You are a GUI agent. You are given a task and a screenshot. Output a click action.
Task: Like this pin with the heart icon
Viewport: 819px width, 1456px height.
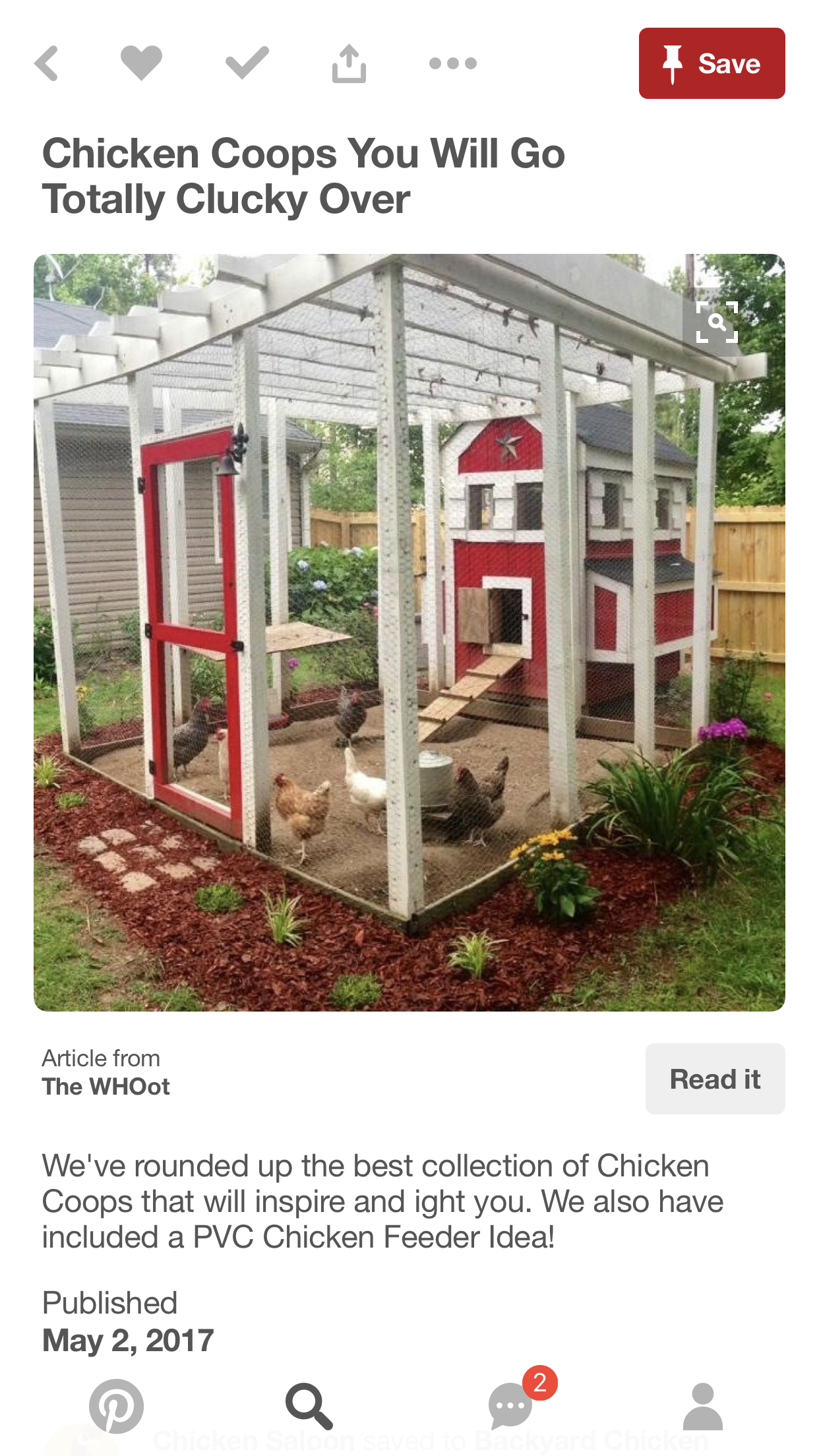coord(141,63)
